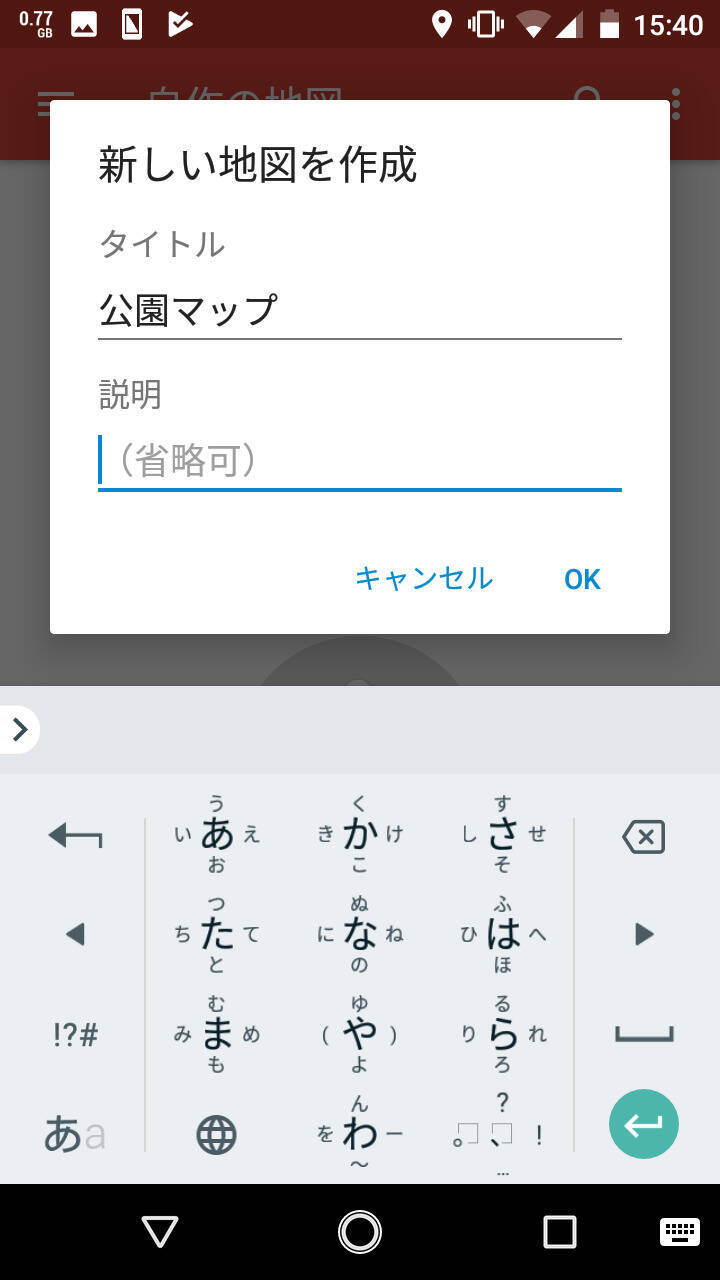This screenshot has width=720, height=1280.
Task: Move the cursor left with the arrow key
Action: point(75,934)
